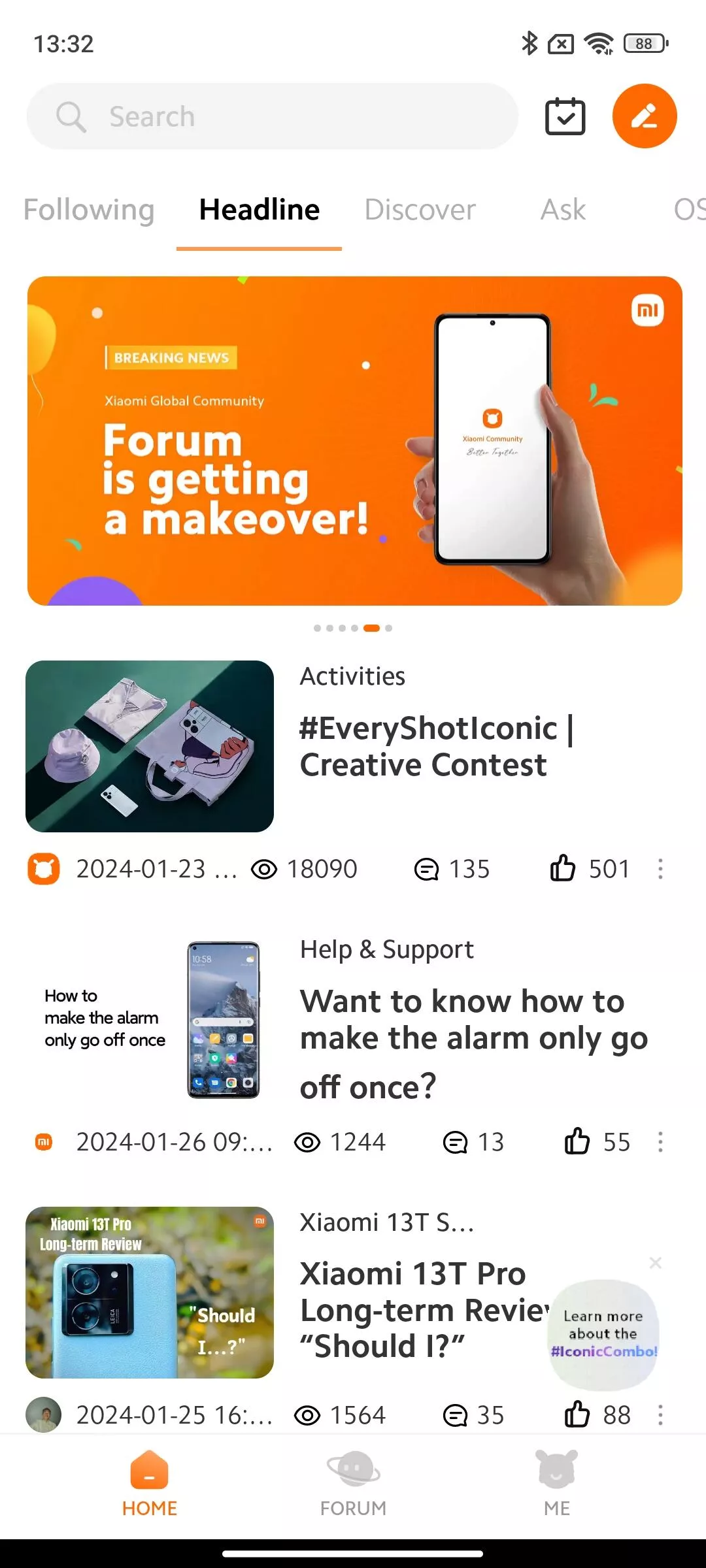
Task: Open overflow menu for #EveryShotIconic post
Action: pos(660,869)
